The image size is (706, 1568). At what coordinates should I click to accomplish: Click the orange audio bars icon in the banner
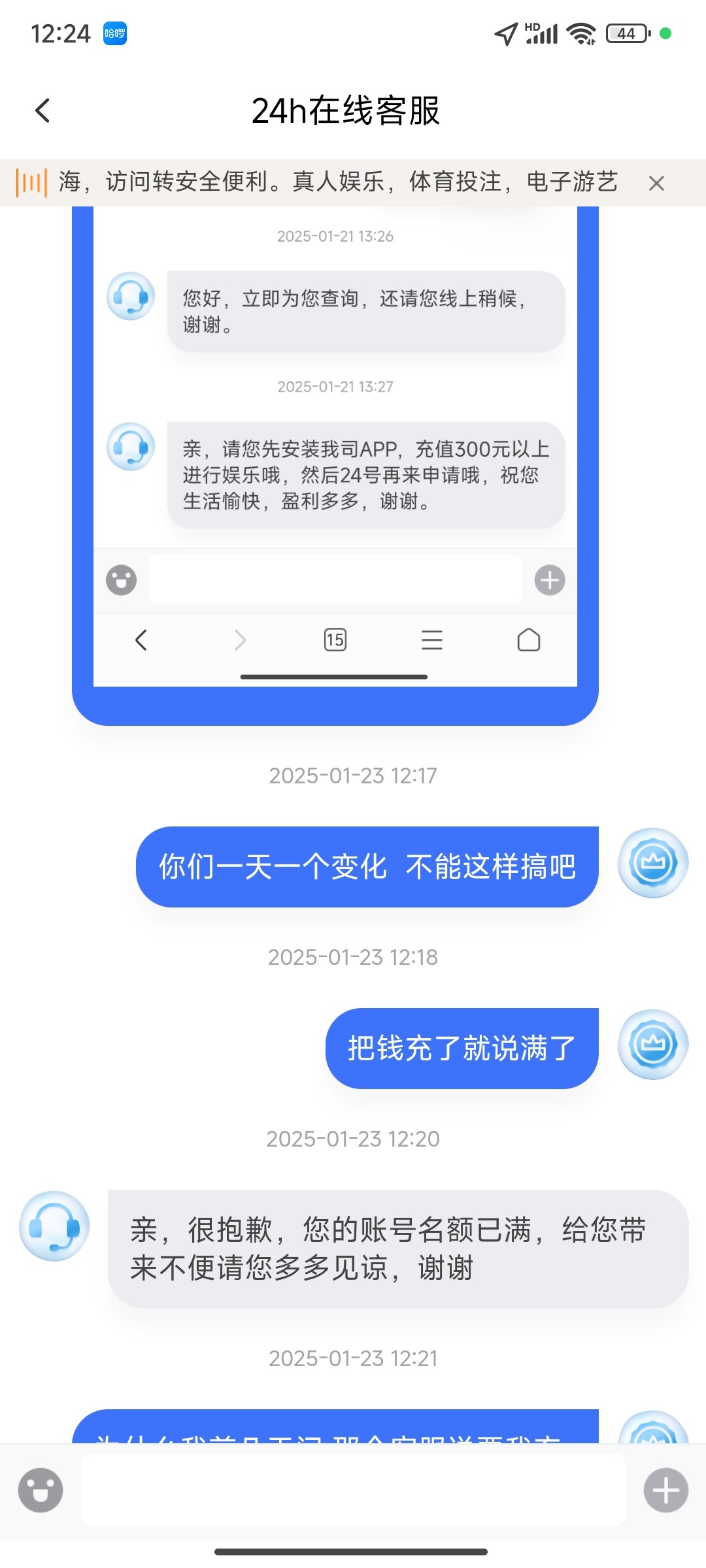click(32, 182)
